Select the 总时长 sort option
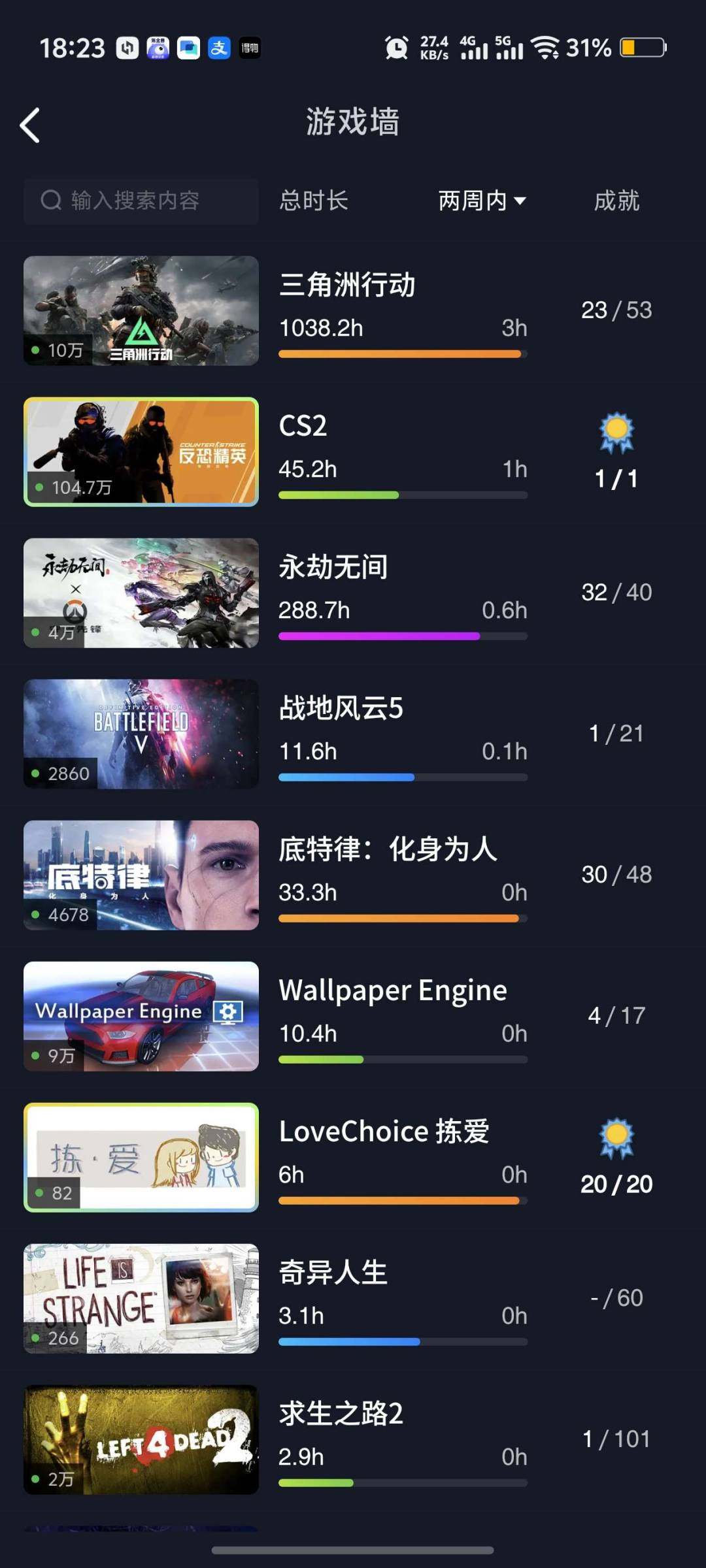This screenshot has width=706, height=1568. (313, 201)
